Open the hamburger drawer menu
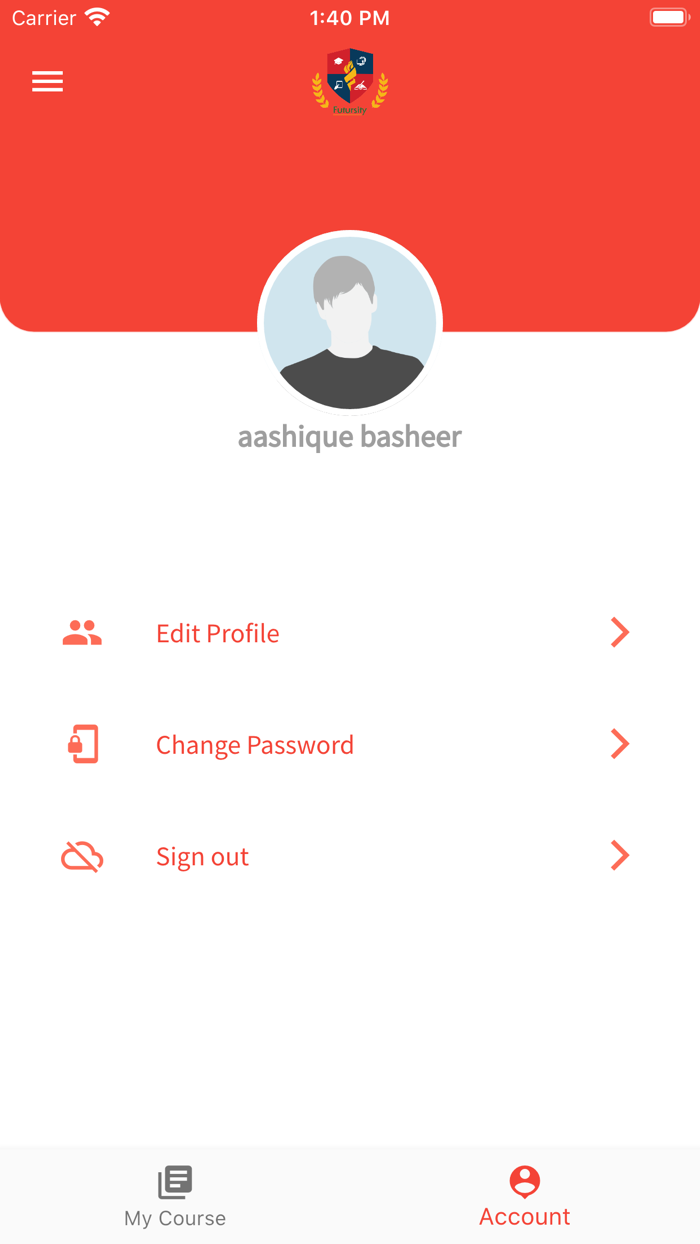 47,82
